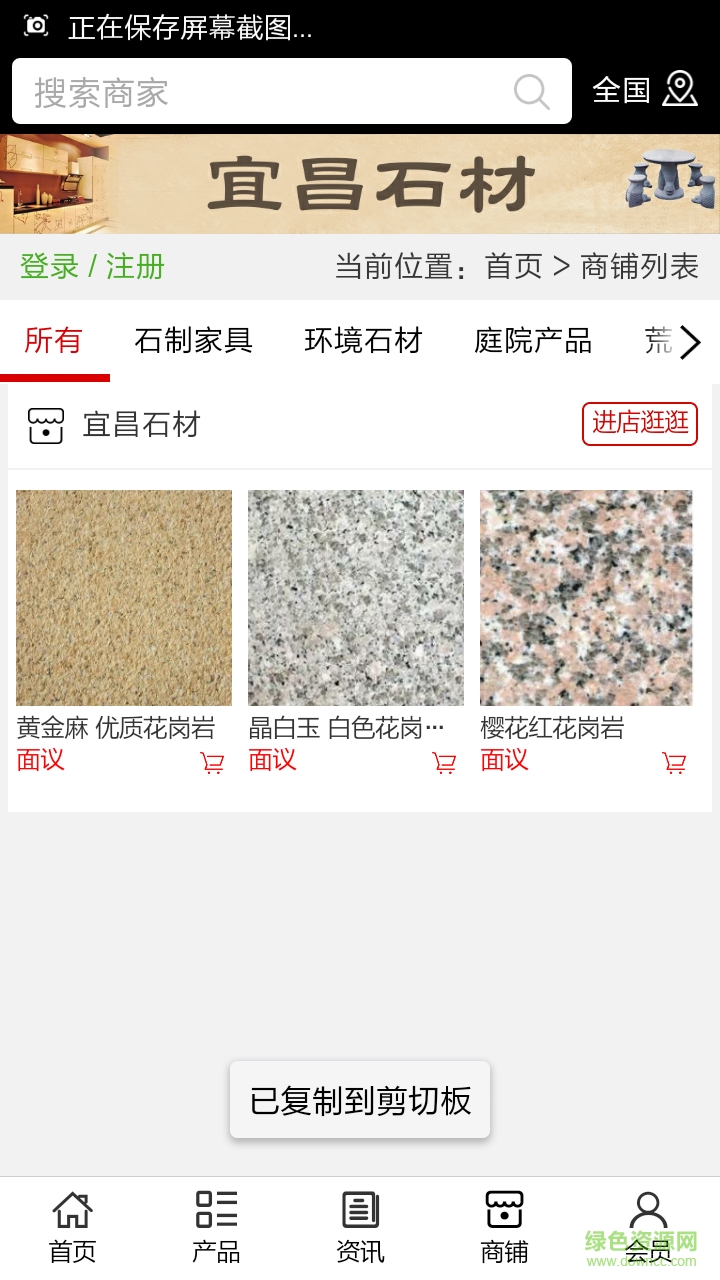720x1280 pixels.
Task: Tap the 资讯 news icon in bottom navigation
Action: (359, 1210)
